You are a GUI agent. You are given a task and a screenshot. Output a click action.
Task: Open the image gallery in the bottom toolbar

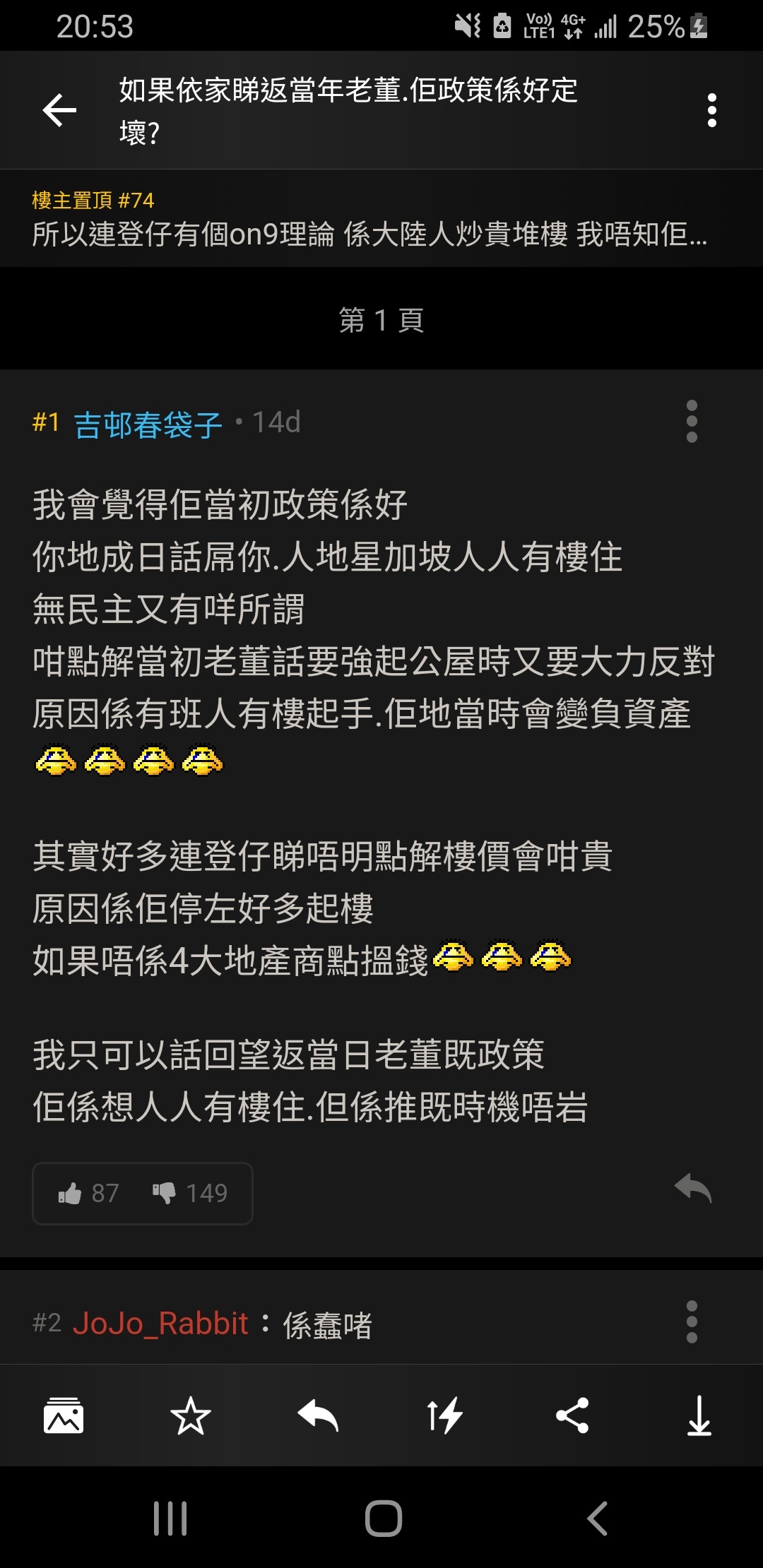point(64,1415)
